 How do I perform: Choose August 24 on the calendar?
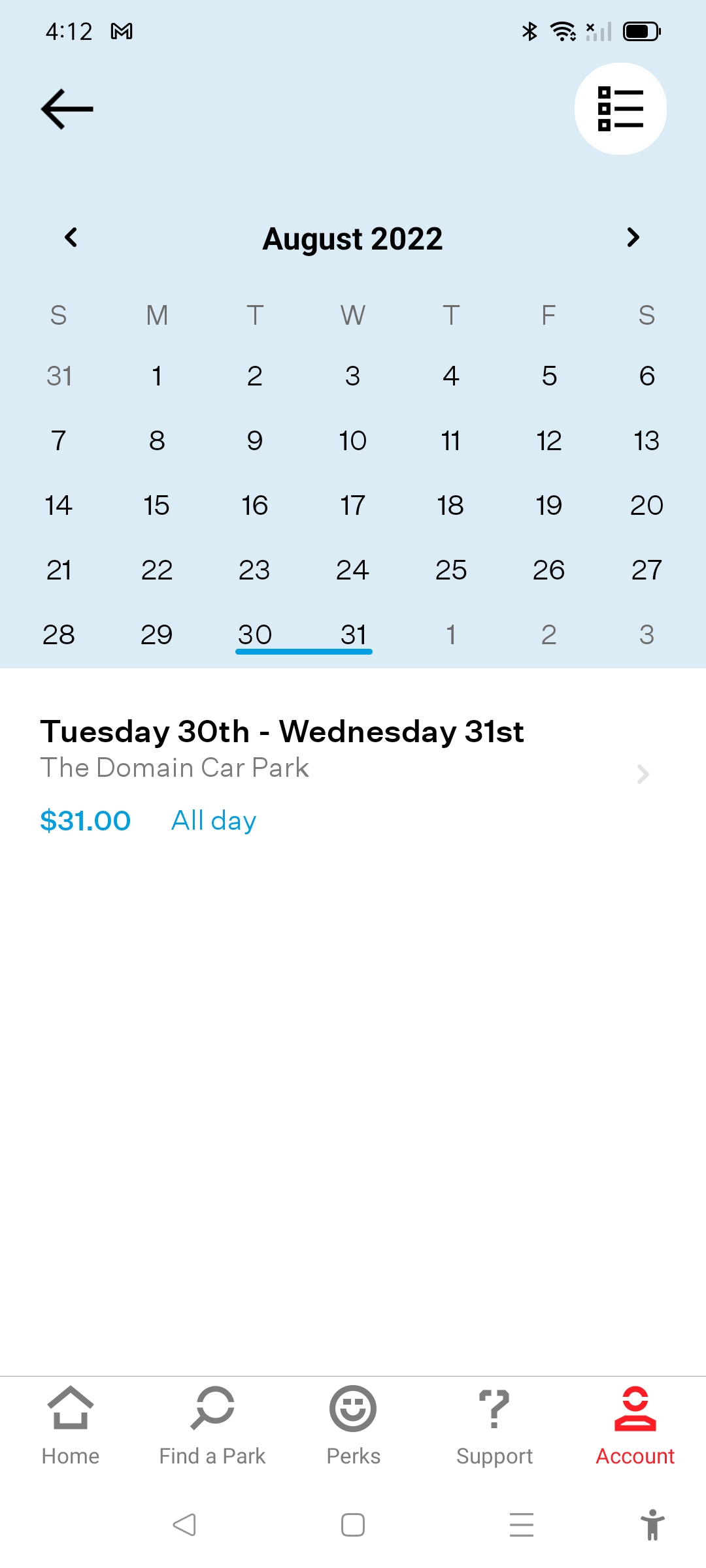(x=353, y=570)
